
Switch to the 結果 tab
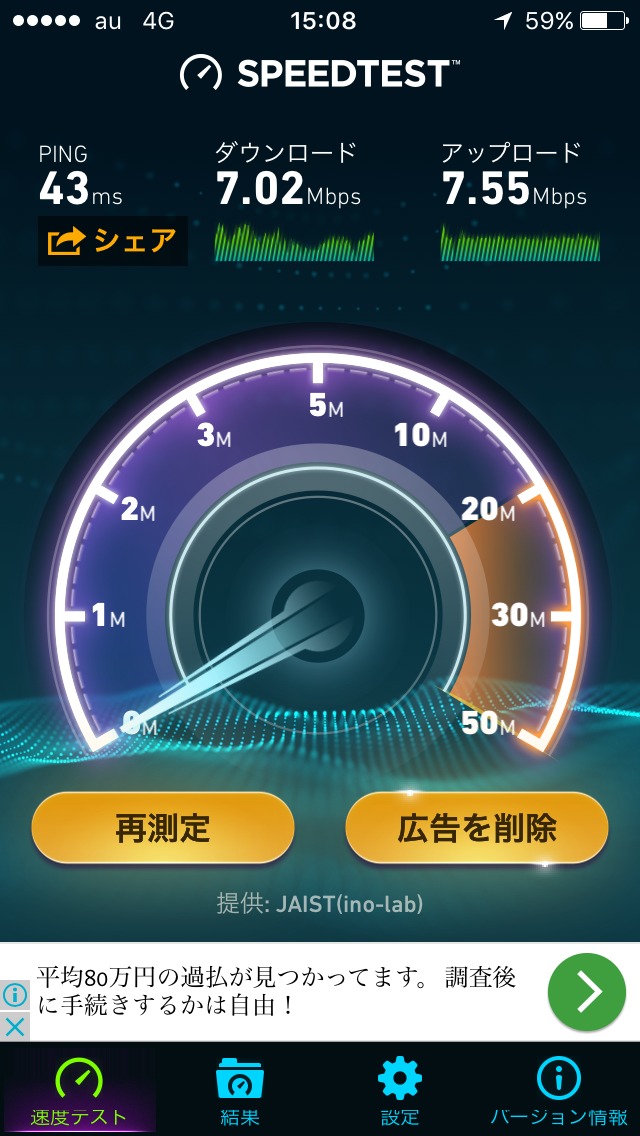[240, 1090]
